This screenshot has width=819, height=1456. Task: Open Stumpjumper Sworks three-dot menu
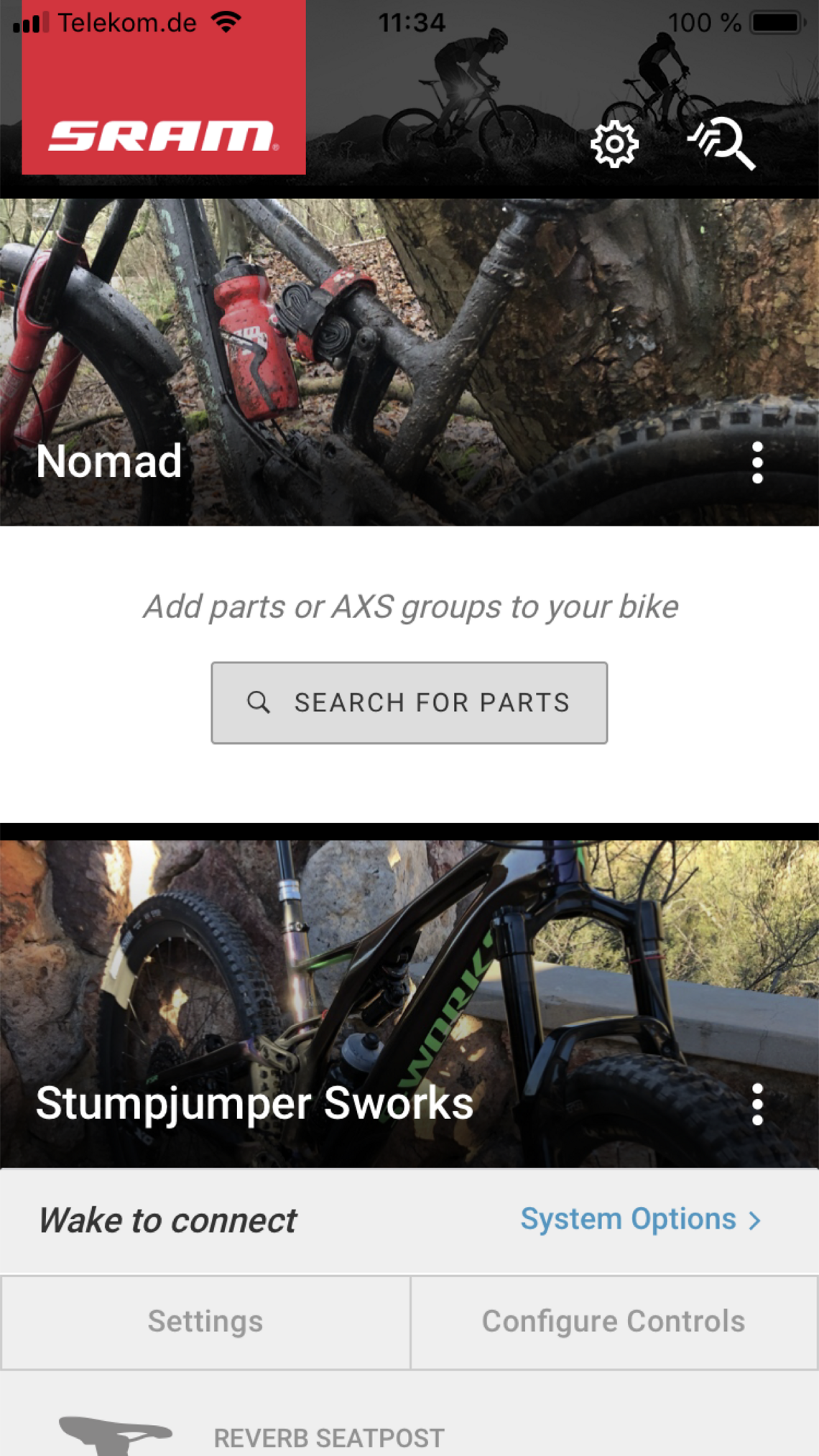(757, 1104)
